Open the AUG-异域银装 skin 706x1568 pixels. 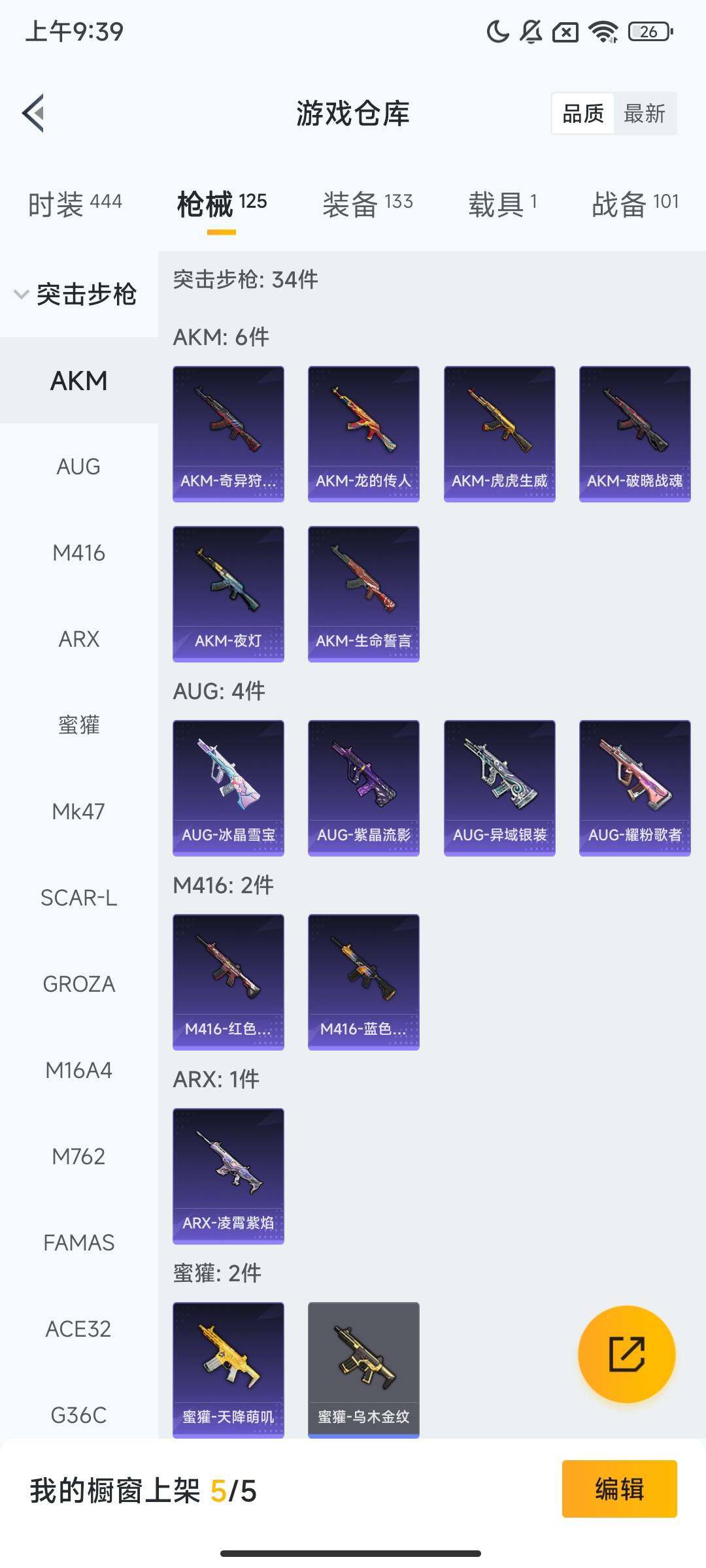coord(499,788)
